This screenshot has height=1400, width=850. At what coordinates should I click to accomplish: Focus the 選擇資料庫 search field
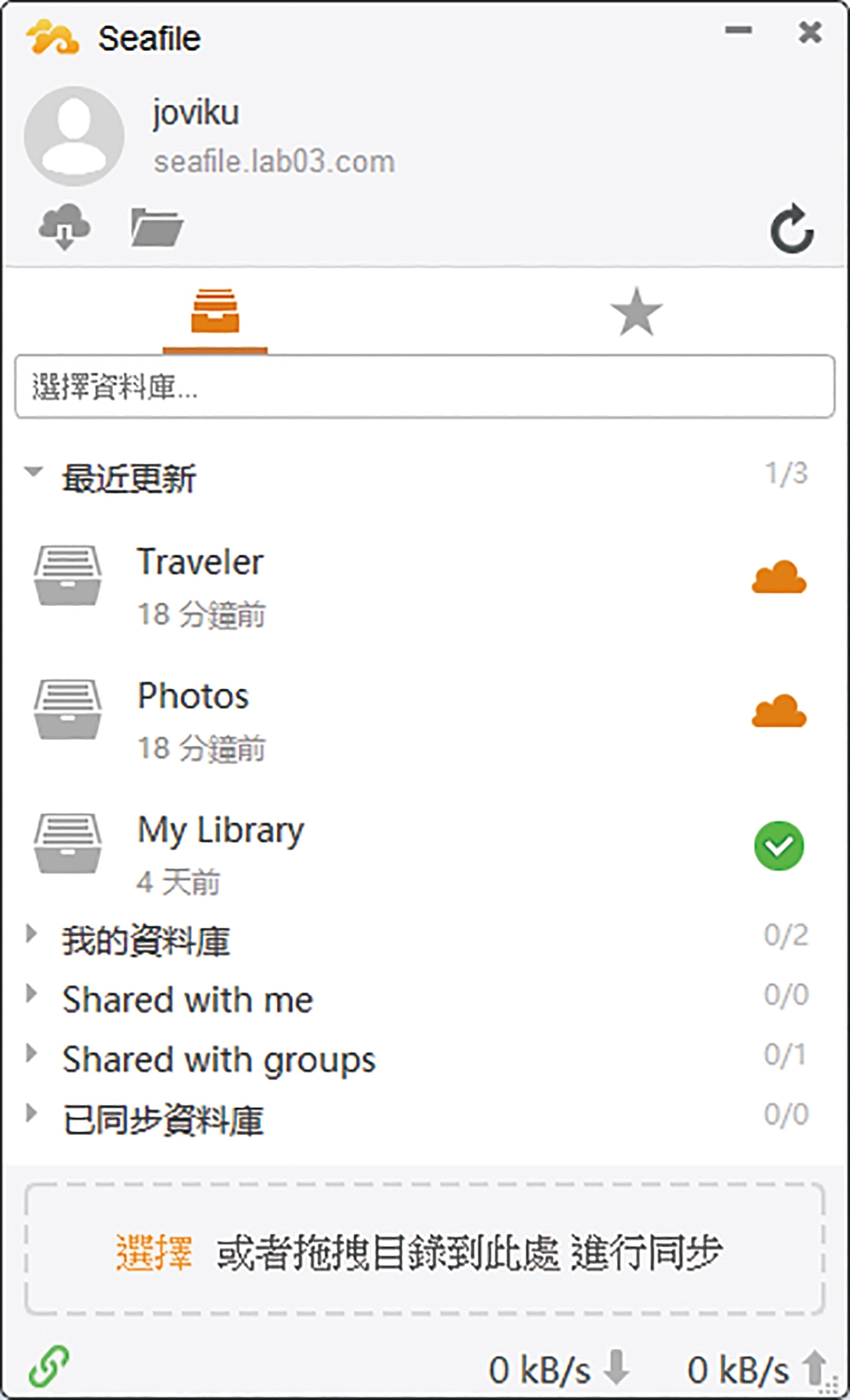[x=425, y=387]
